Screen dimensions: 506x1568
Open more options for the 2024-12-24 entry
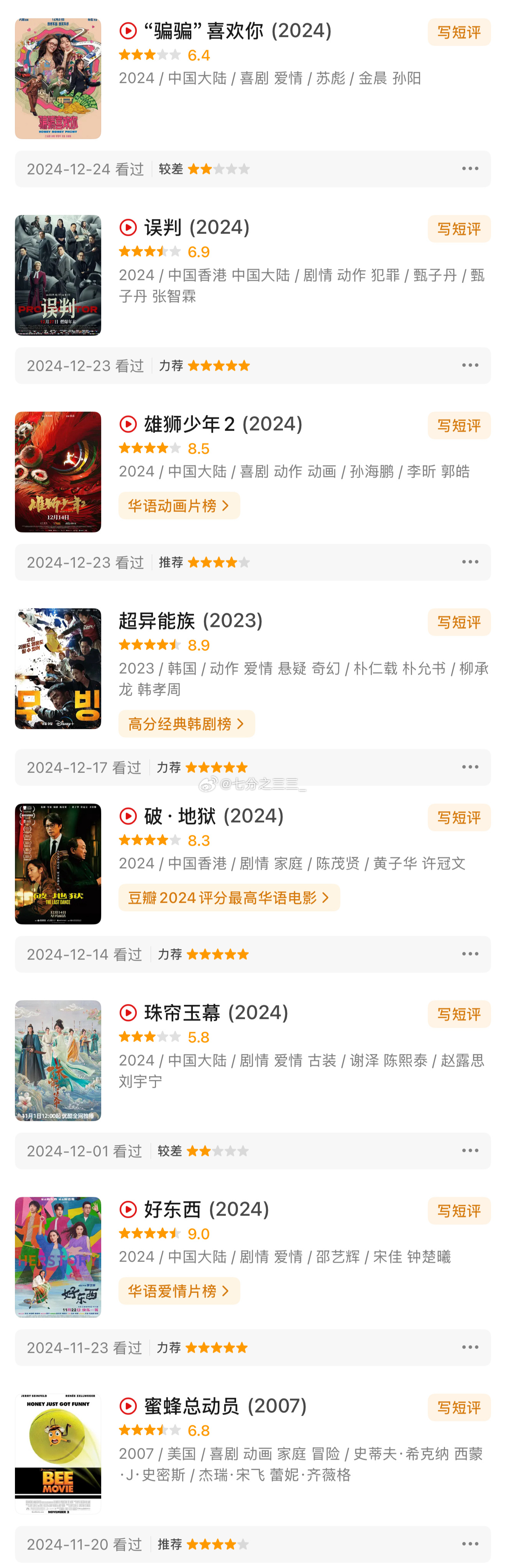point(470,169)
